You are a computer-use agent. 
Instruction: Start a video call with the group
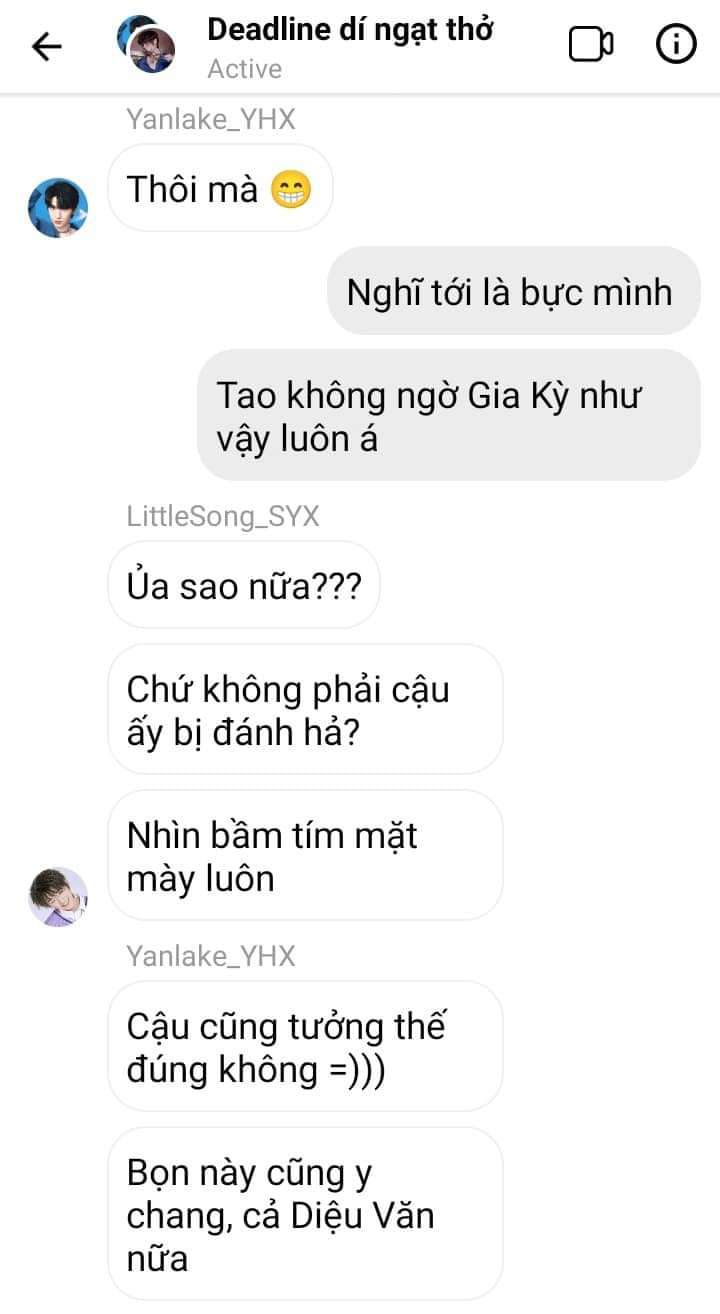point(591,45)
